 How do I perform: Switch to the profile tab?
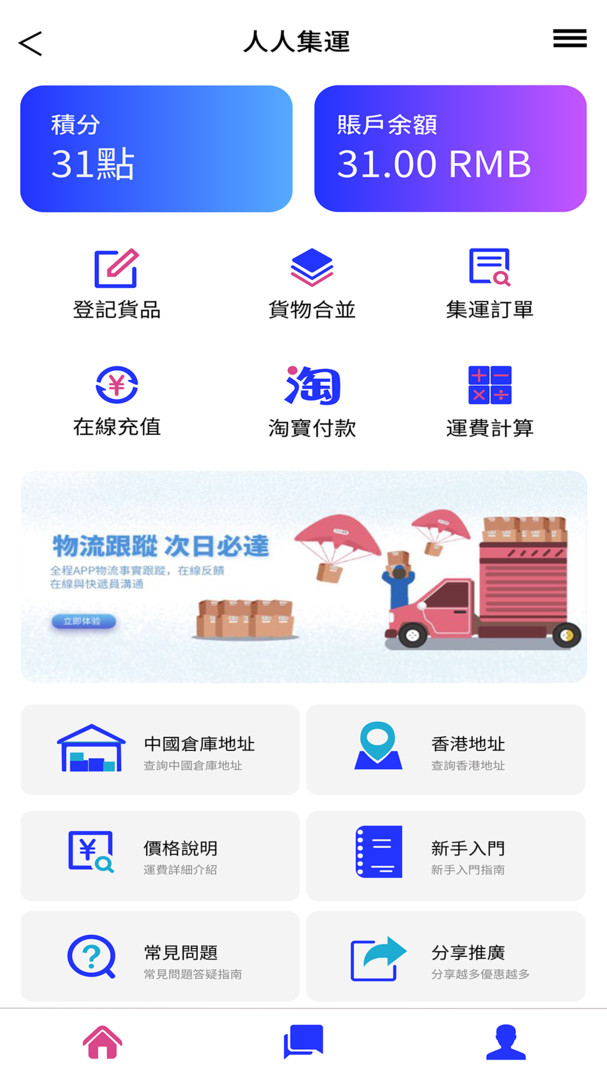coord(506,1042)
